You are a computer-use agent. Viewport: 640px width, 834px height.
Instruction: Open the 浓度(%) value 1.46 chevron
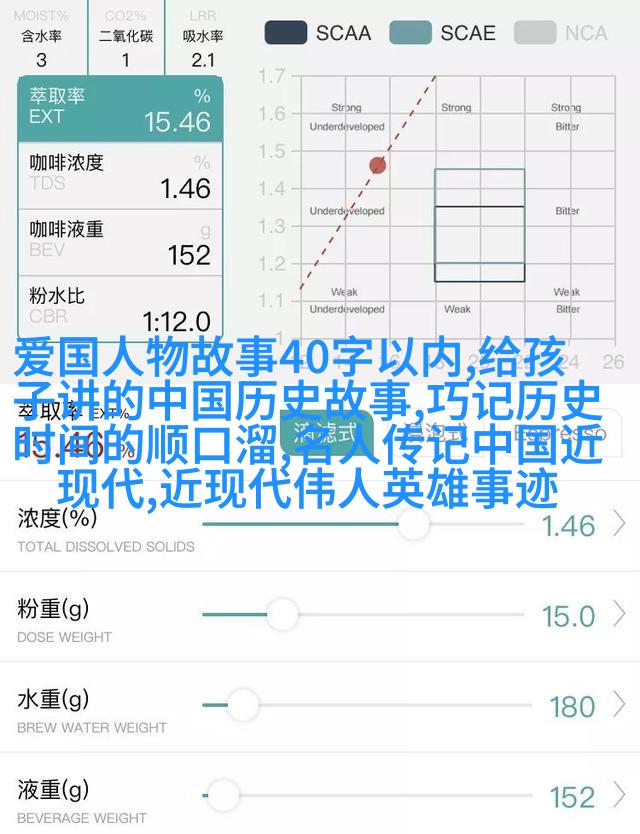pos(620,523)
